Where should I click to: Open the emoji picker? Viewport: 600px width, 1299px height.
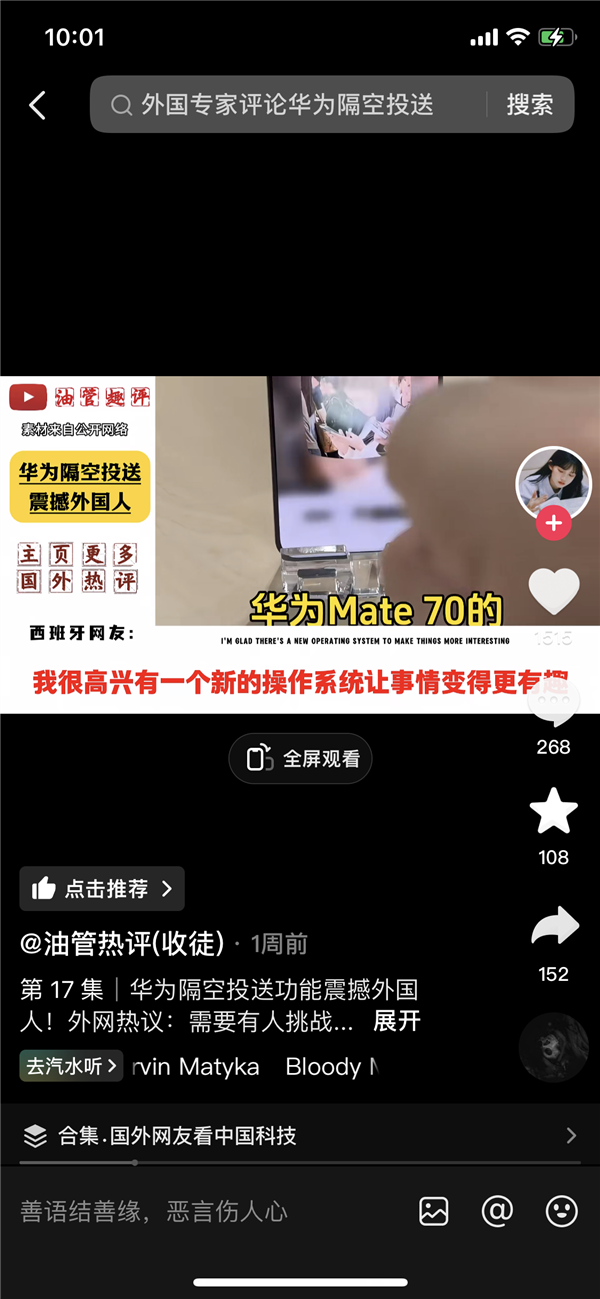tap(561, 1212)
